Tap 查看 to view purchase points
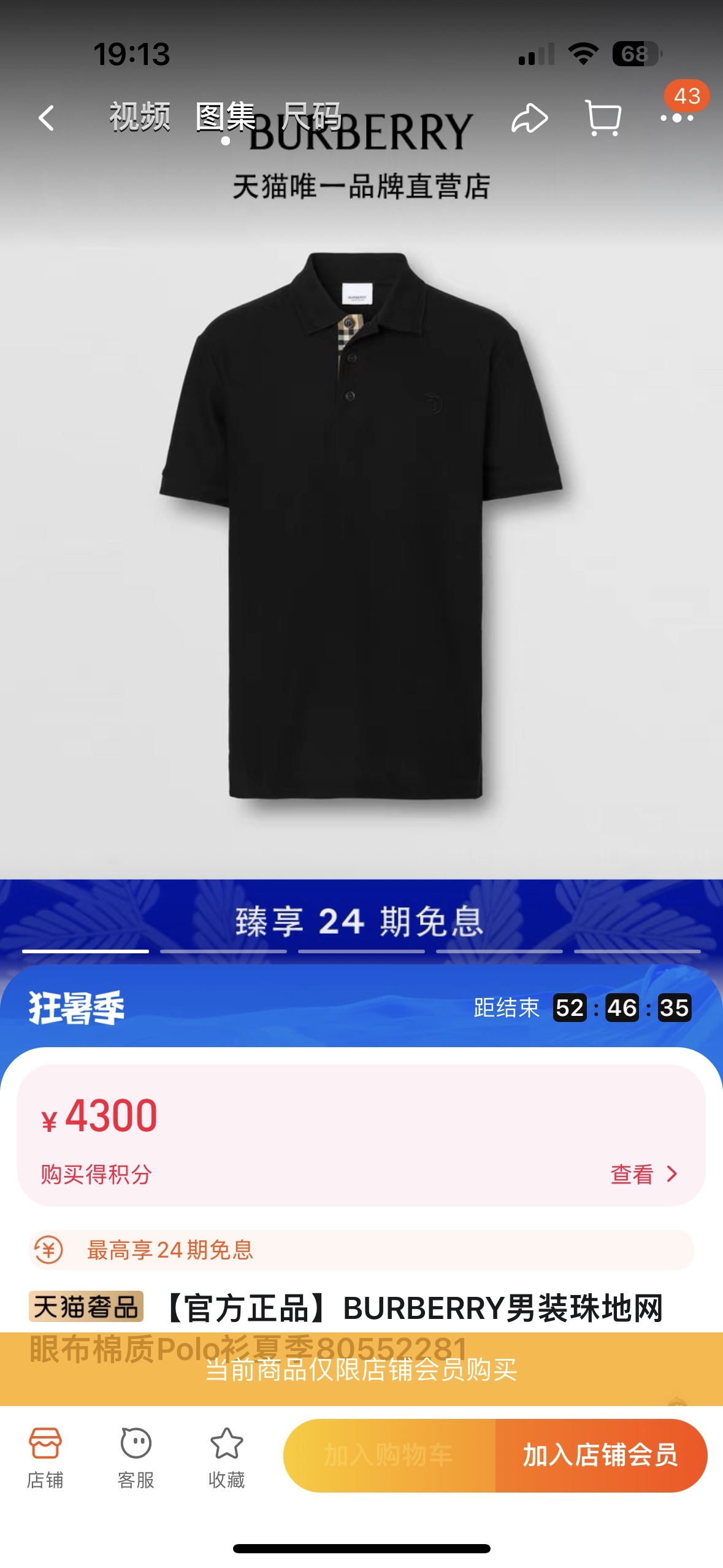This screenshot has height=1568, width=723. point(643,1174)
